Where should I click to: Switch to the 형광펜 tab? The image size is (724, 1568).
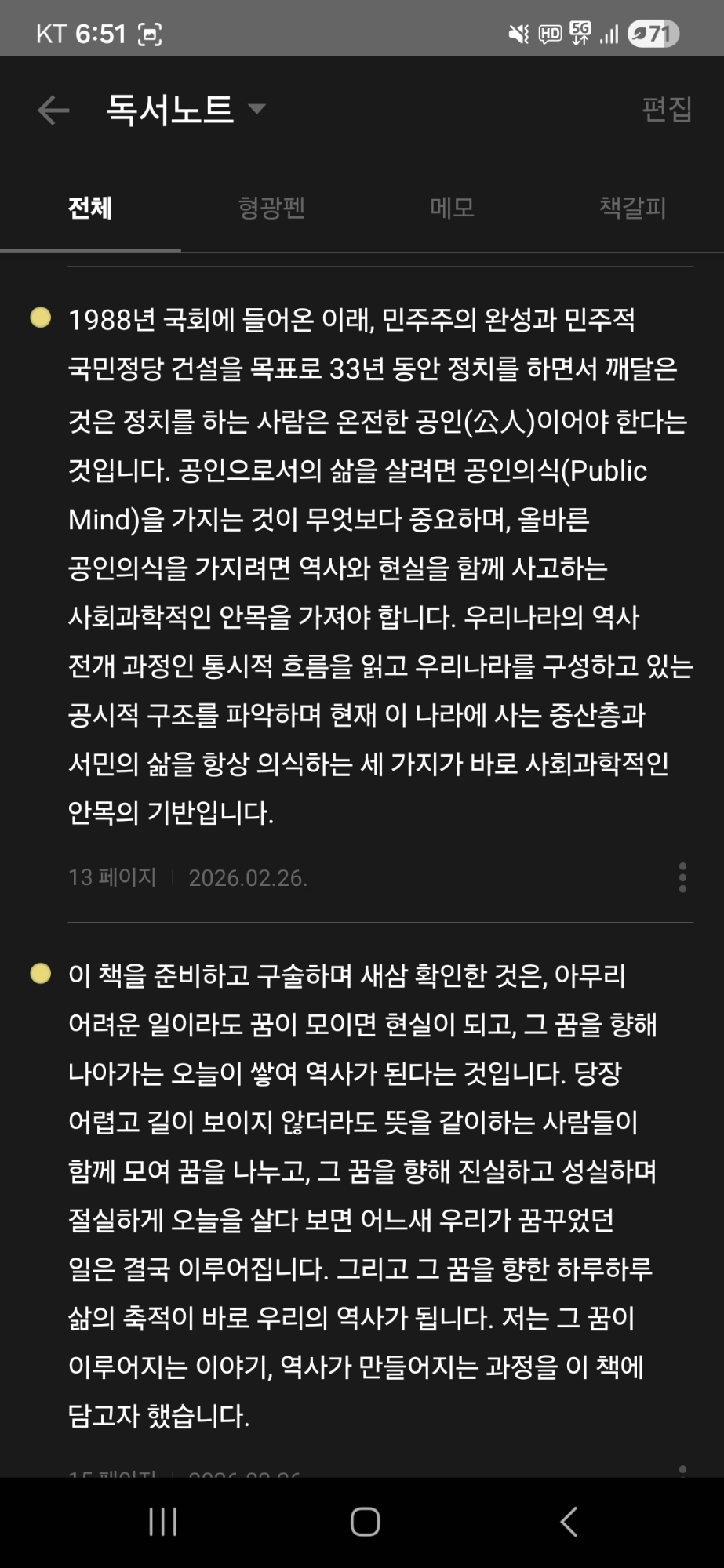coord(271,208)
